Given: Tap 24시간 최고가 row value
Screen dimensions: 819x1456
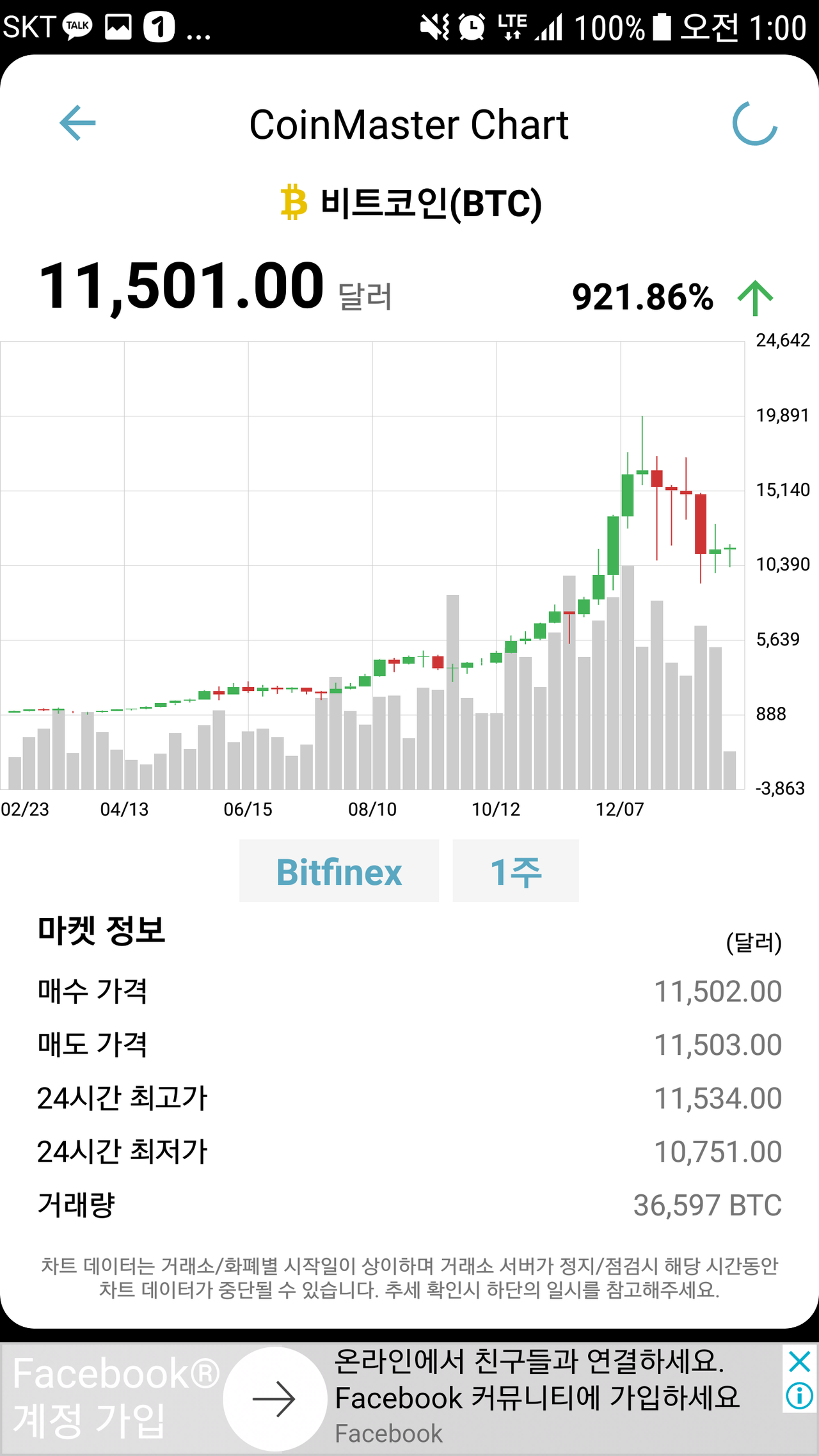Looking at the screenshot, I should tap(718, 1098).
